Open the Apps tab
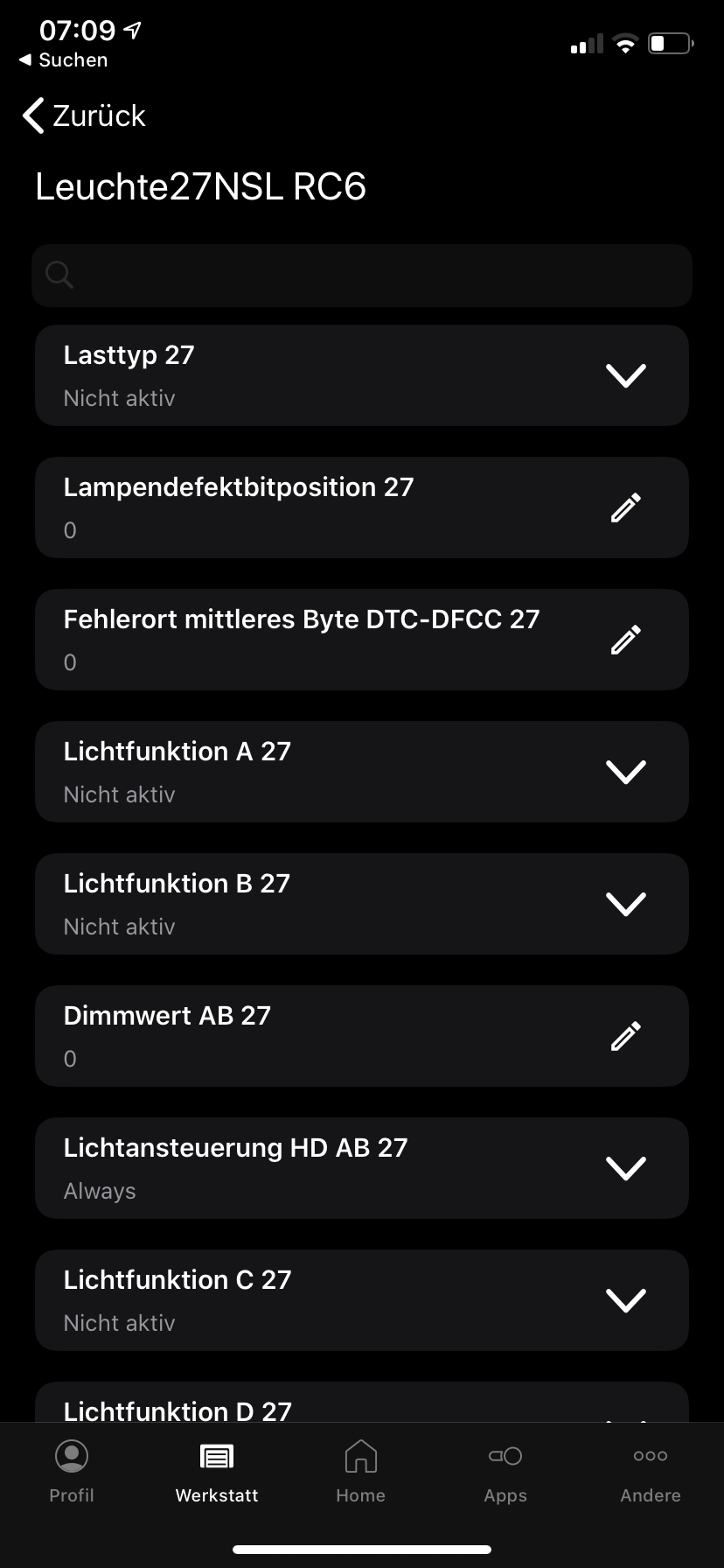 coord(505,1472)
